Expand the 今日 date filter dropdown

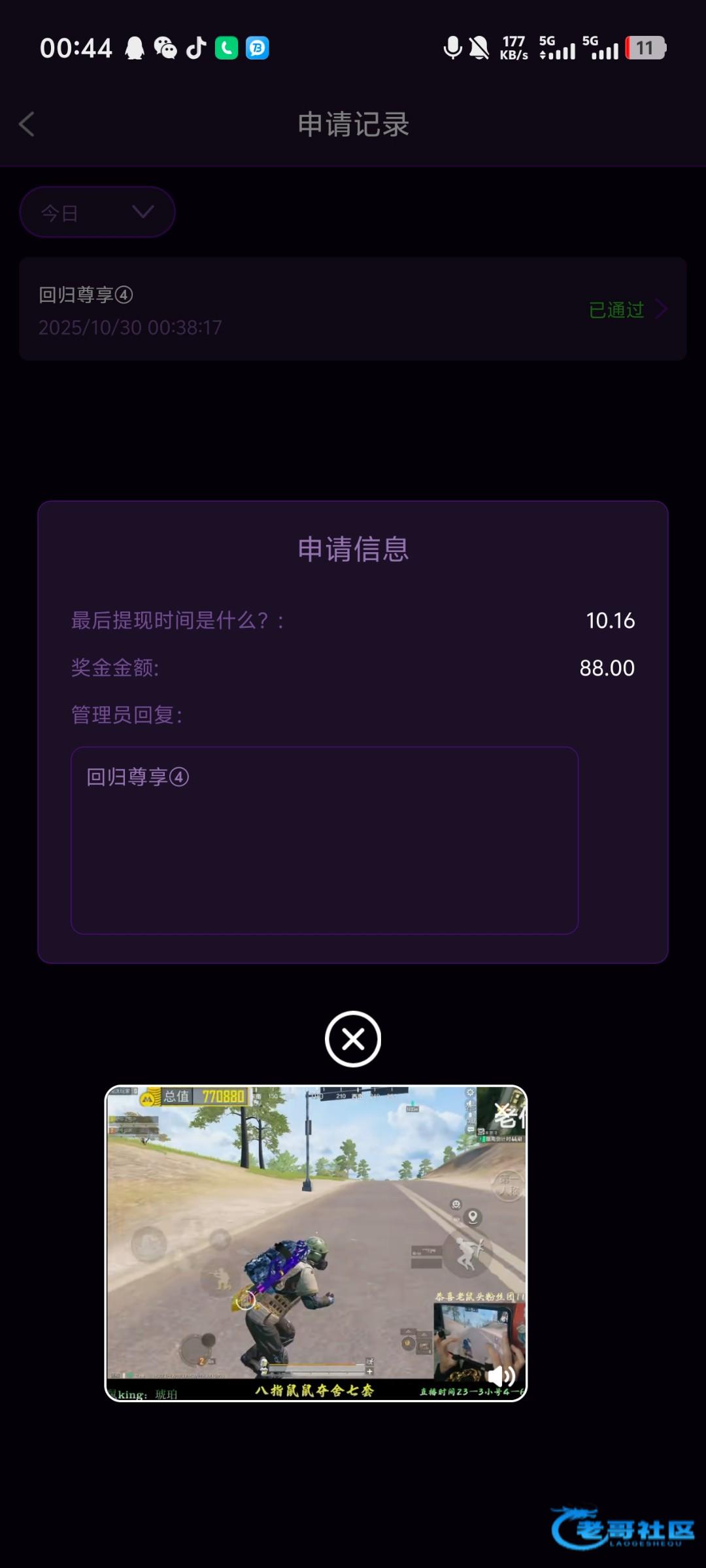pos(97,212)
